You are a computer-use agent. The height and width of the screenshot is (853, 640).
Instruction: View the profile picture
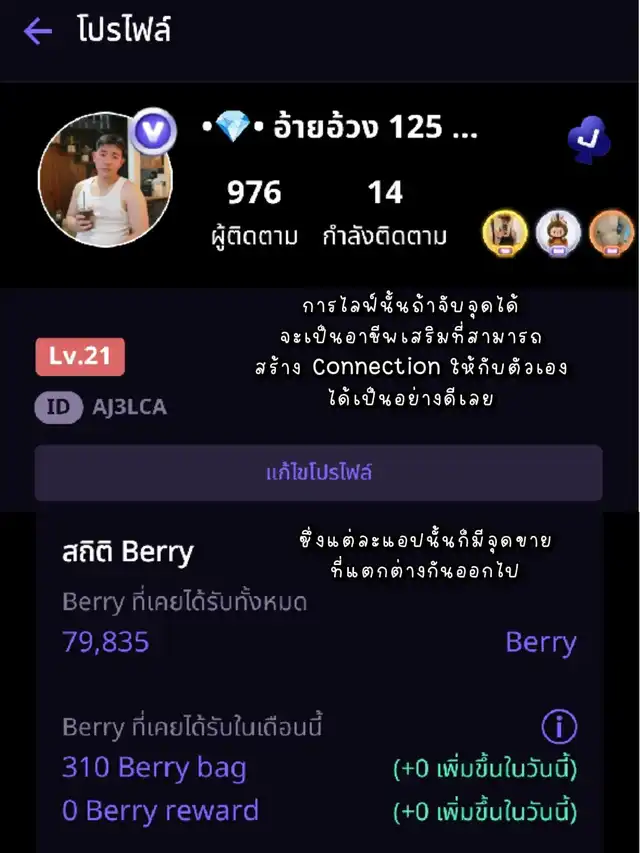point(104,180)
